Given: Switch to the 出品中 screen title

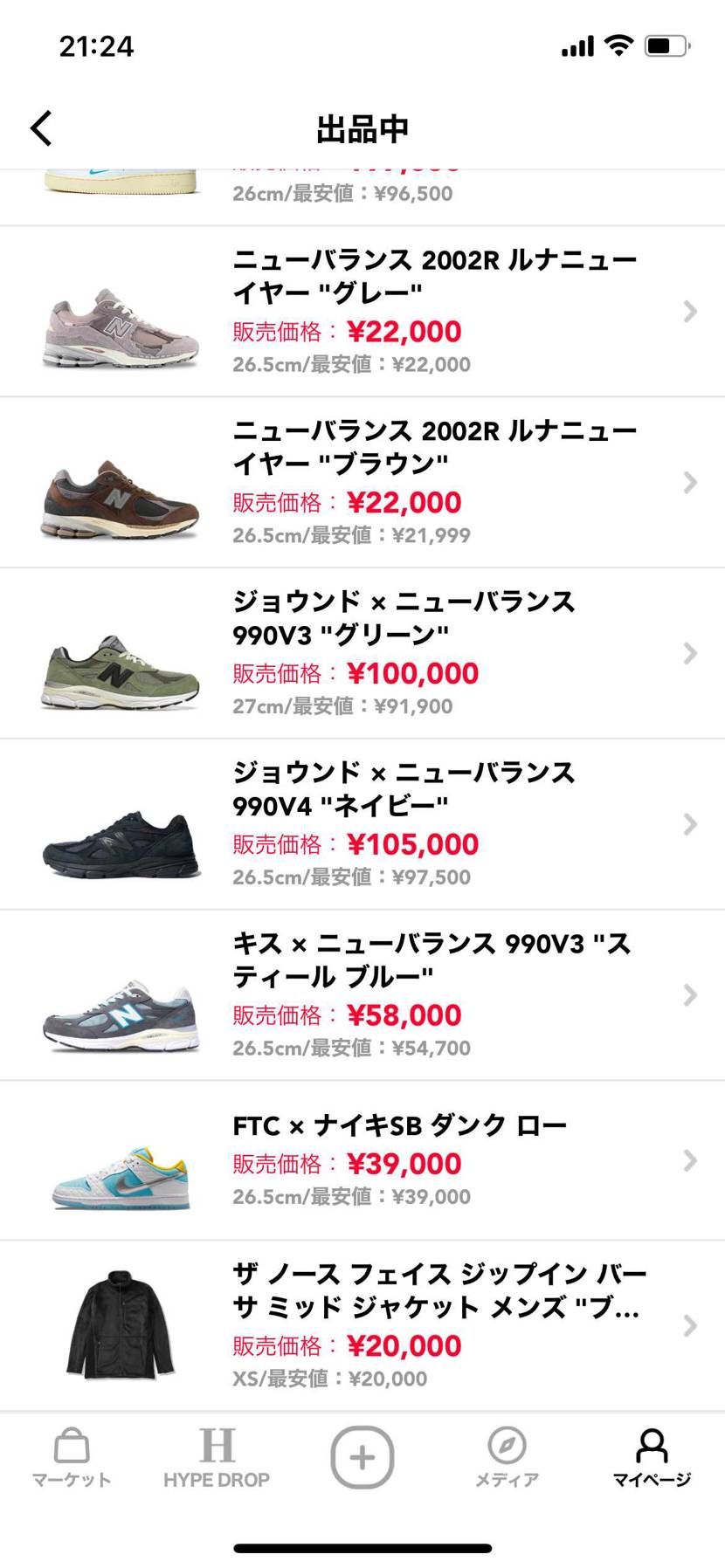Looking at the screenshot, I should pos(362,127).
